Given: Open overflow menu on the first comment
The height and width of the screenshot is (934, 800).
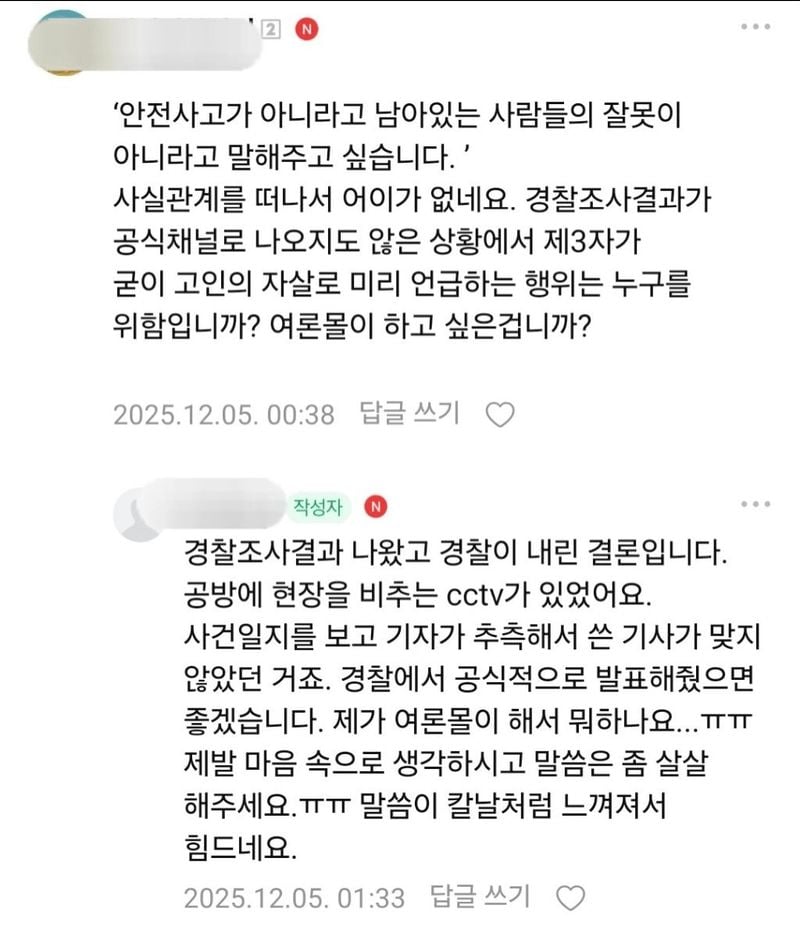Looking at the screenshot, I should (755, 27).
